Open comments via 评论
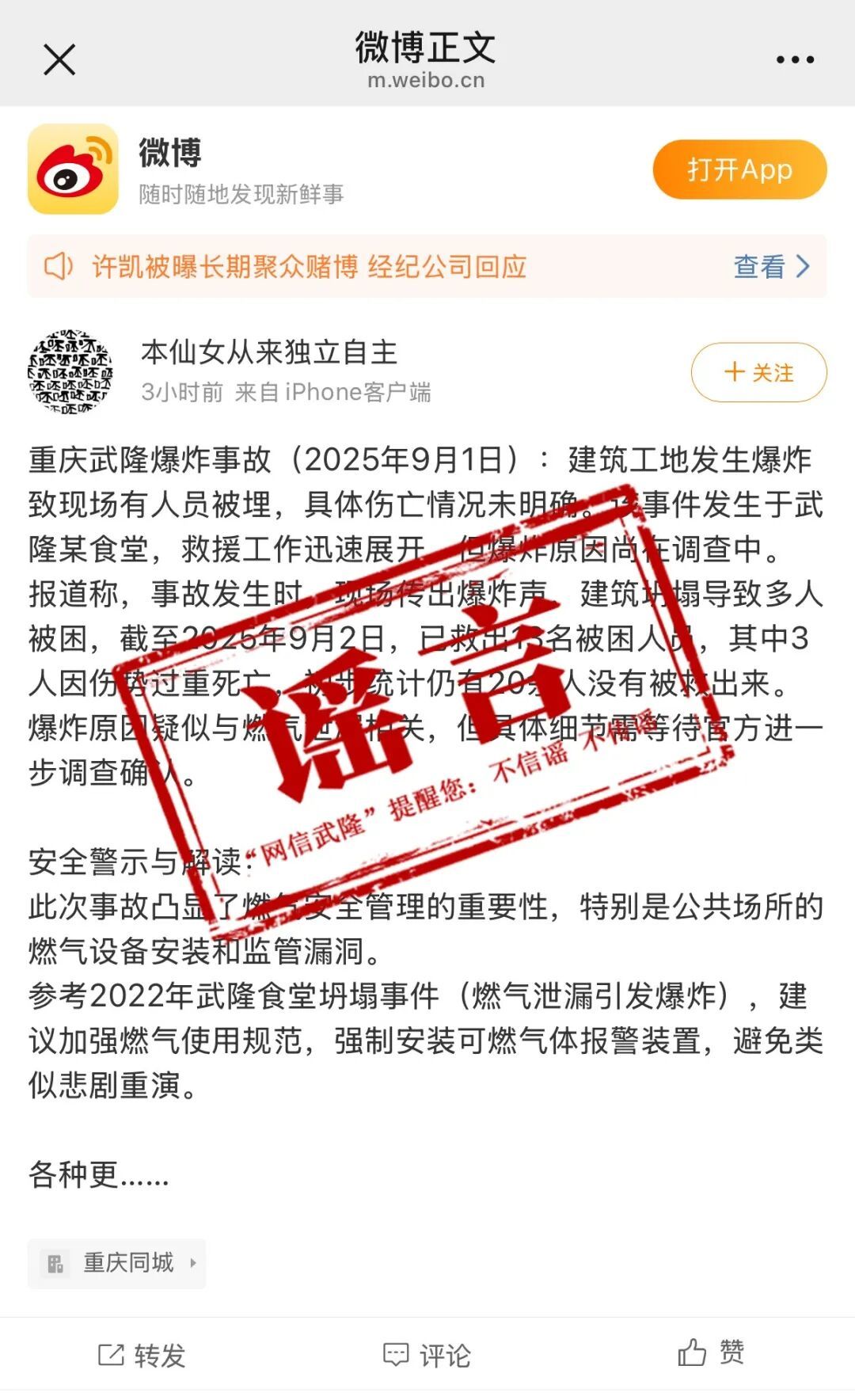 point(427,1355)
